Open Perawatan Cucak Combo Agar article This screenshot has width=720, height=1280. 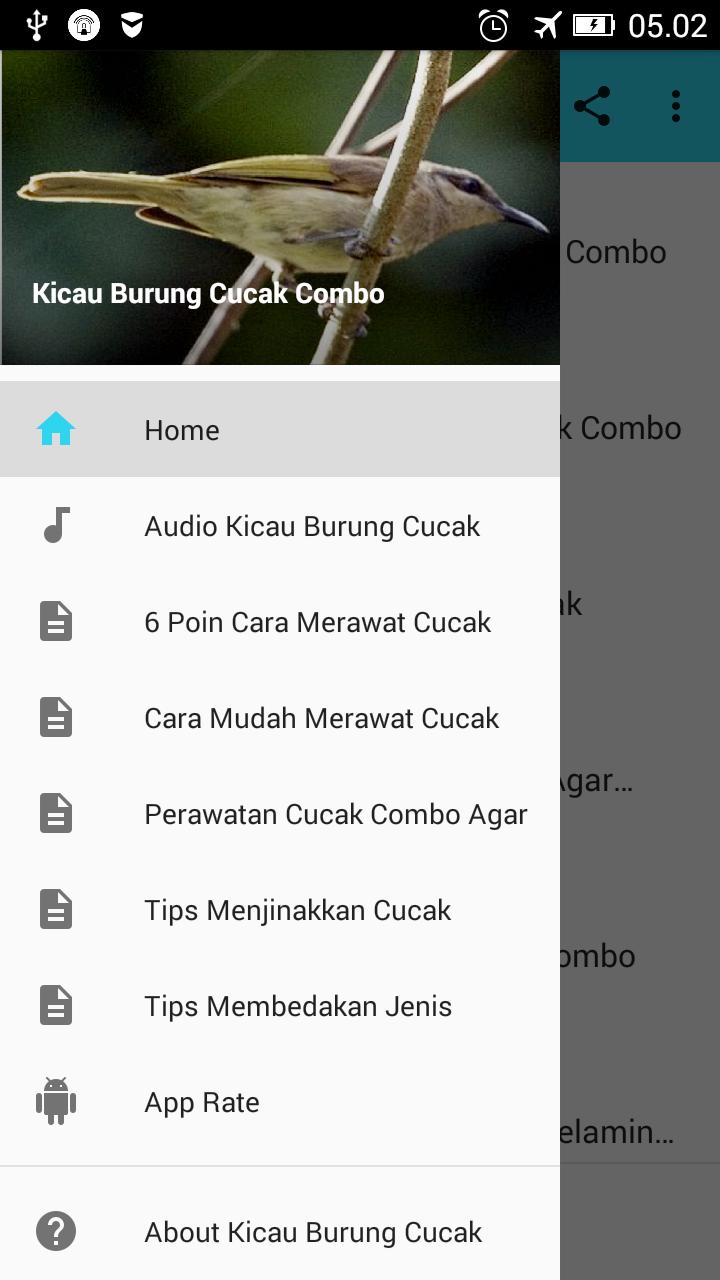[280, 814]
